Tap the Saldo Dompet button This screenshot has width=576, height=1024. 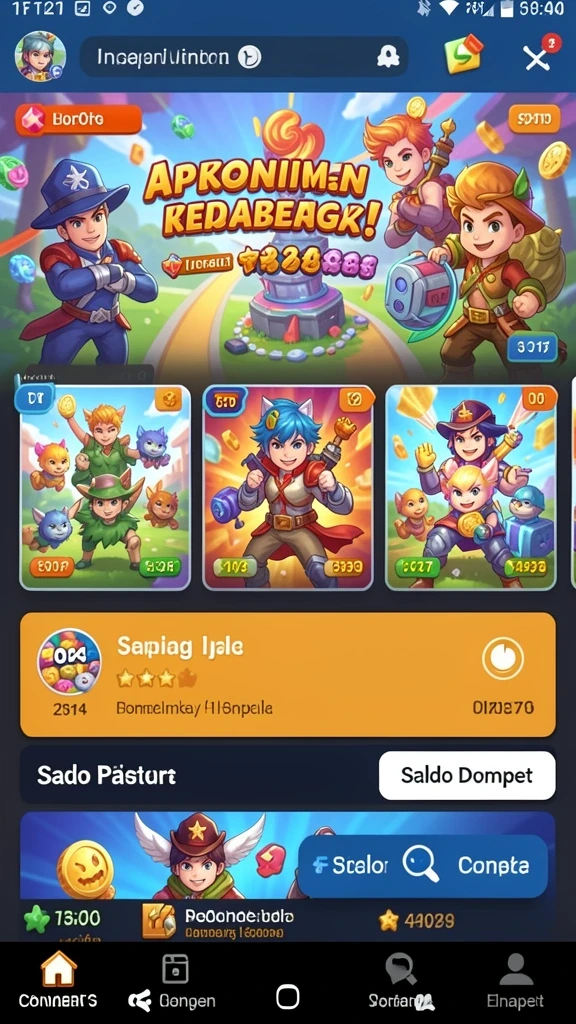(x=467, y=775)
